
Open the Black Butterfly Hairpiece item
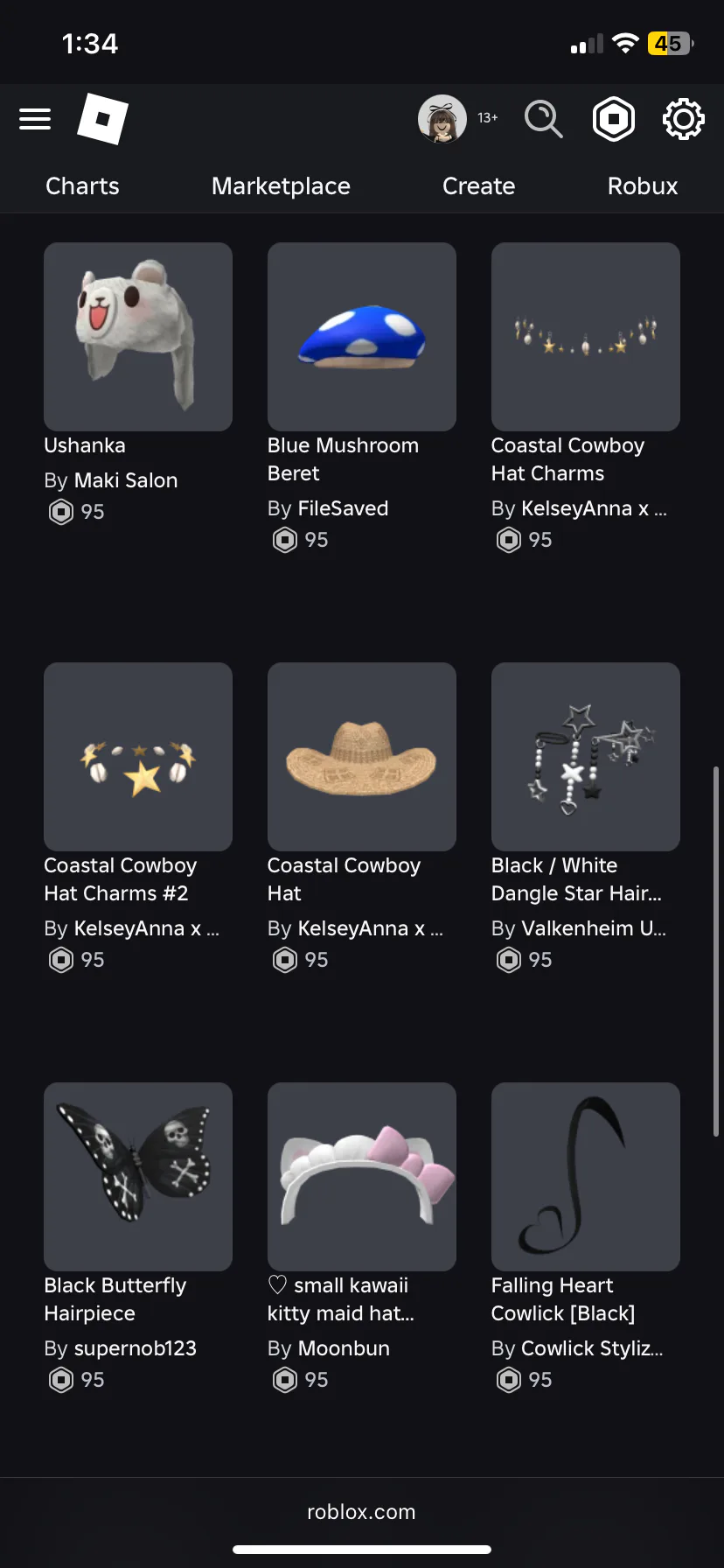[138, 1177]
